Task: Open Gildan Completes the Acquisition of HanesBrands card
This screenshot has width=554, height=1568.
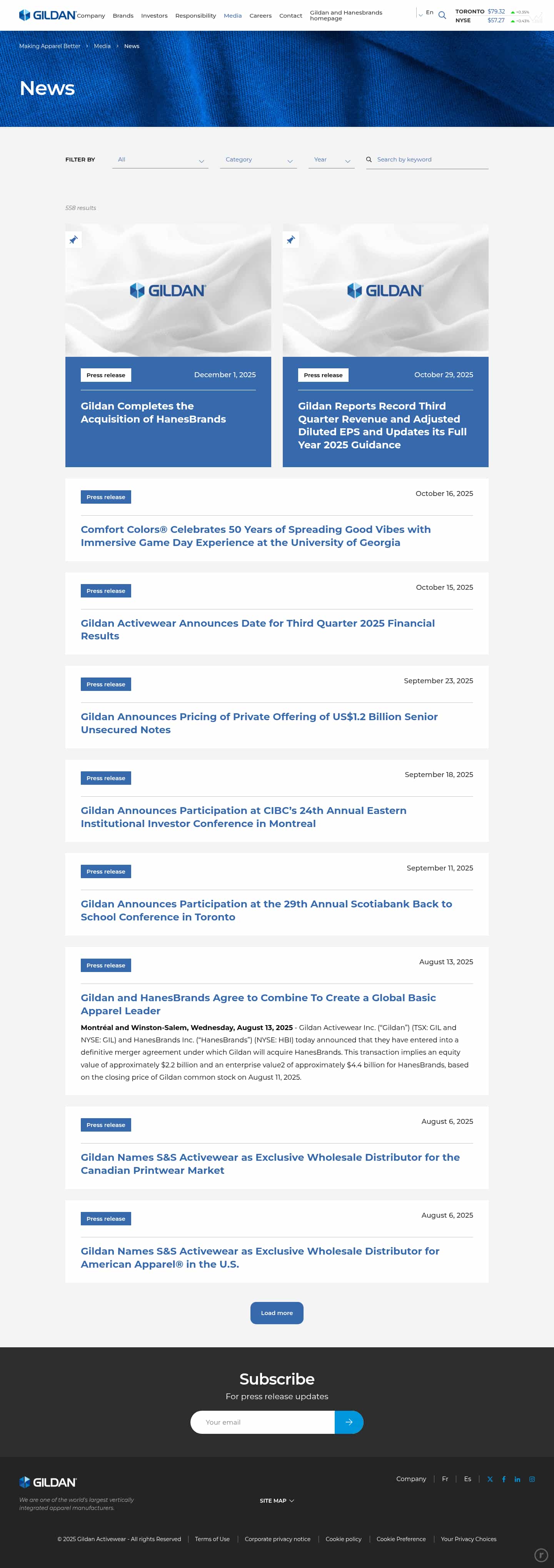Action: (x=154, y=413)
